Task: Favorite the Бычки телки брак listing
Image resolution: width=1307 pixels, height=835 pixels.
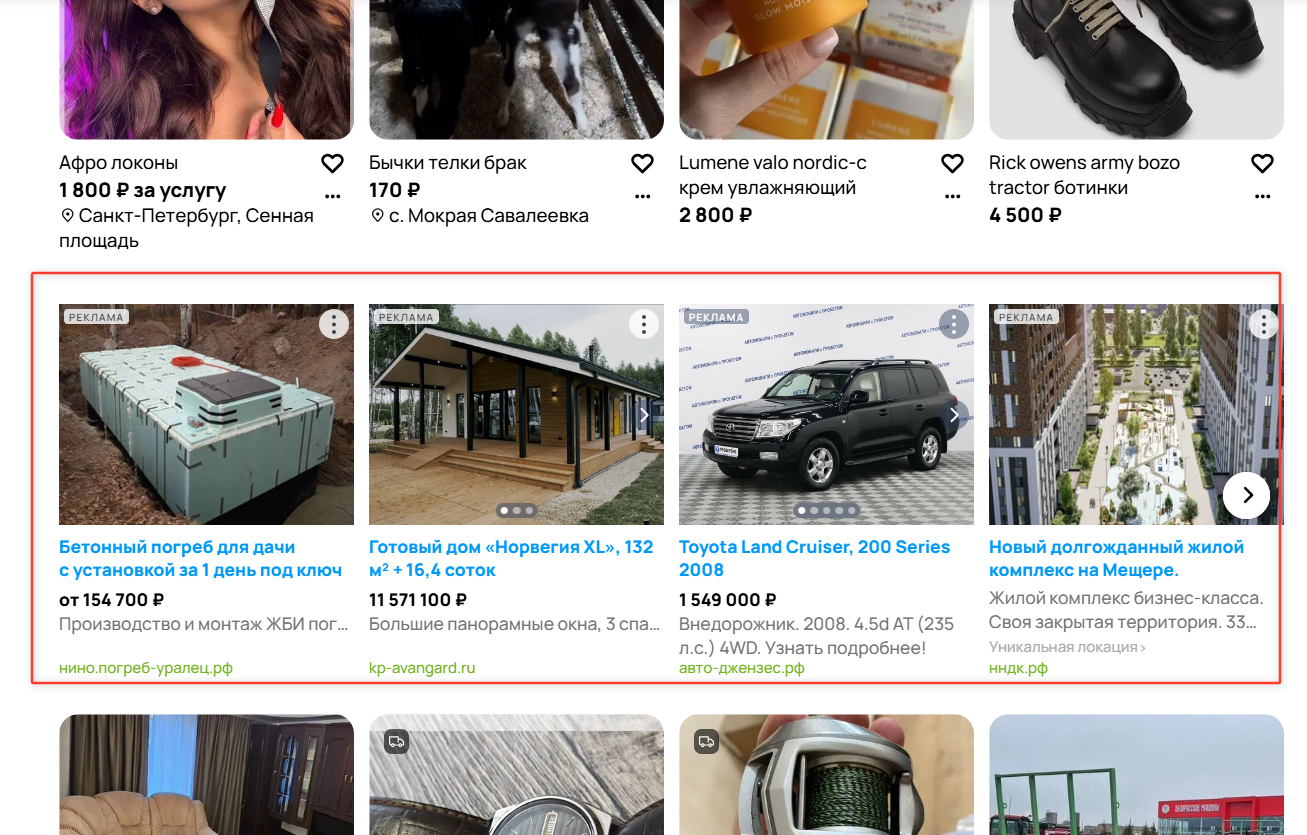Action: 642,163
